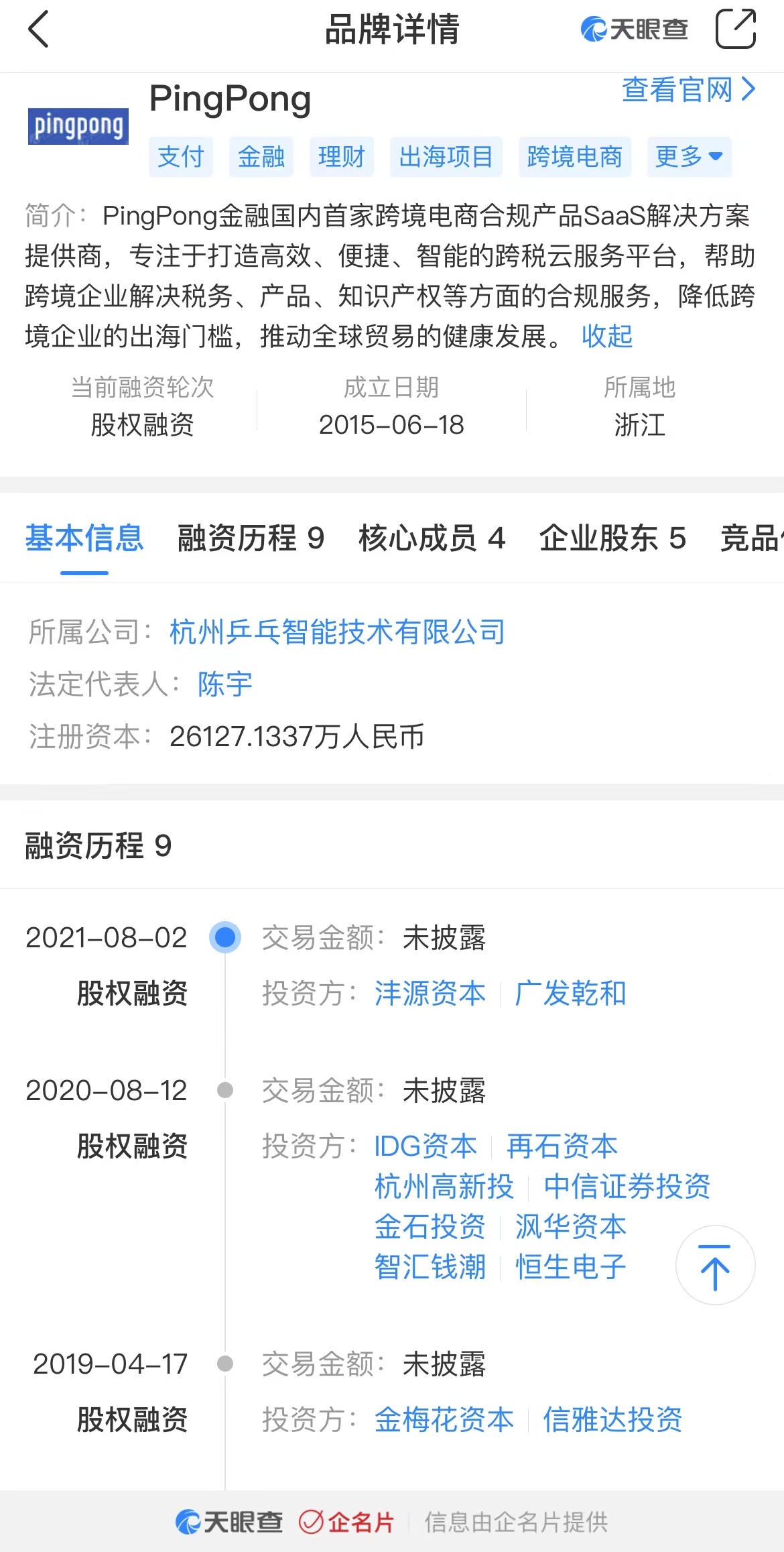Open 查看官网 official website link
784x1552 pixels.
point(689,89)
